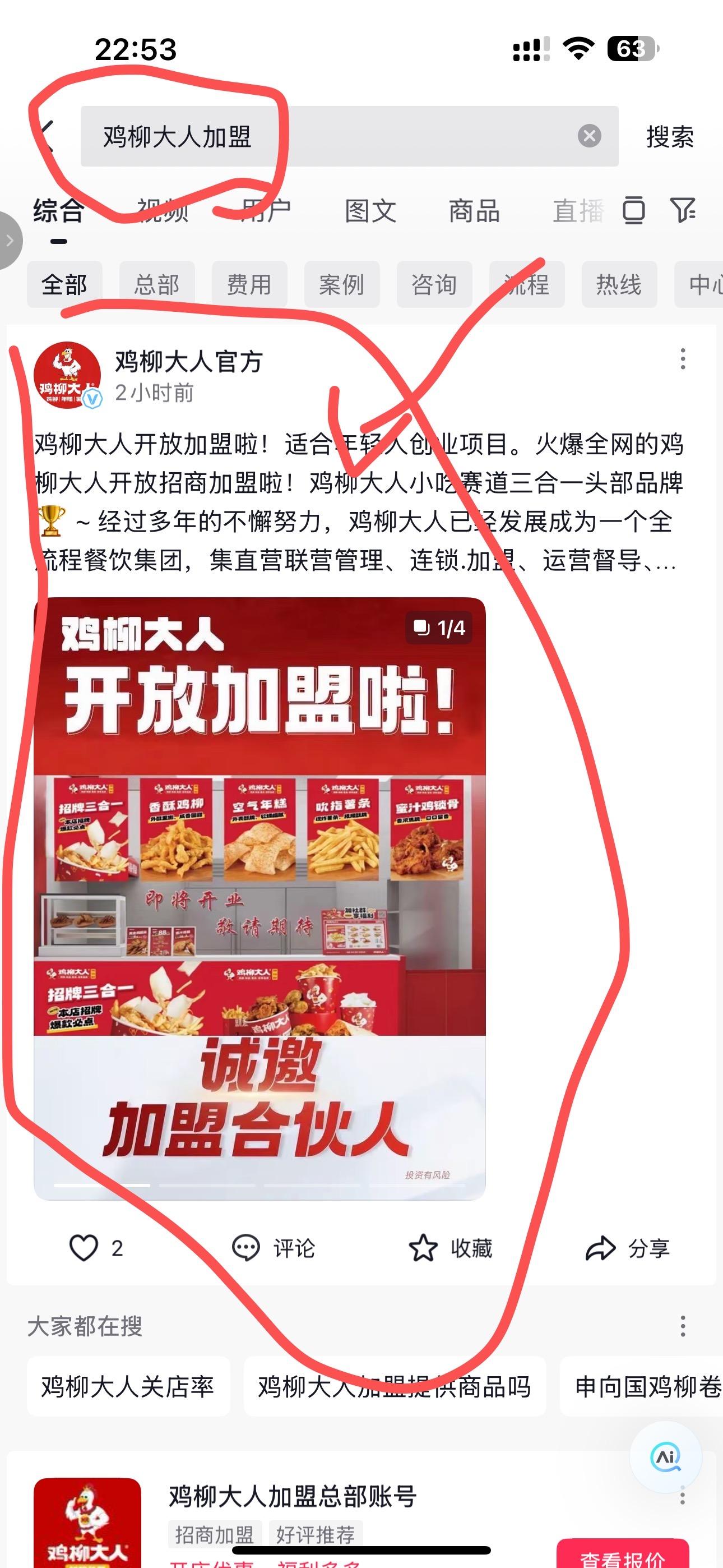Select the 案例 filter chip
723x1568 pixels.
click(x=342, y=284)
